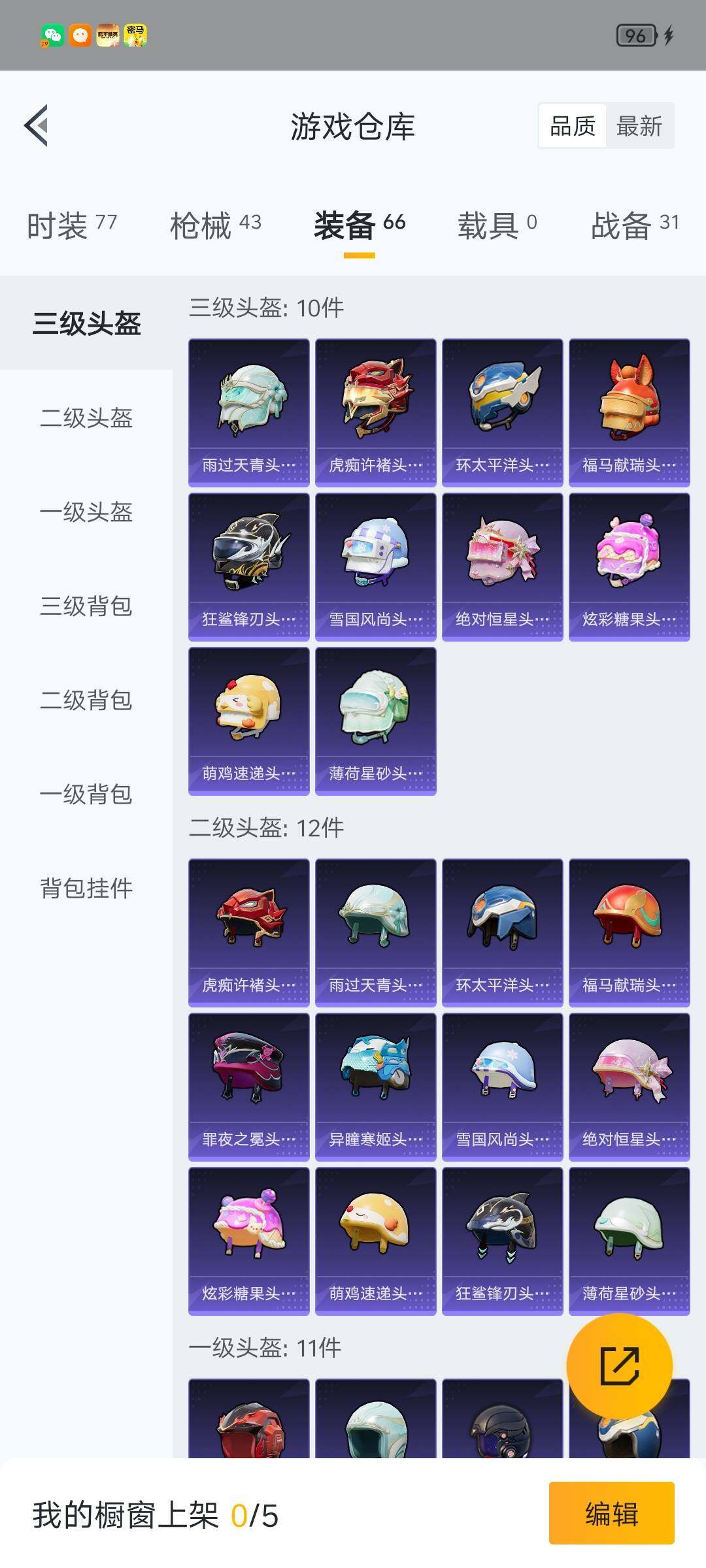The image size is (706, 1568).
Task: Switch sorting to 最新
Action: (641, 124)
